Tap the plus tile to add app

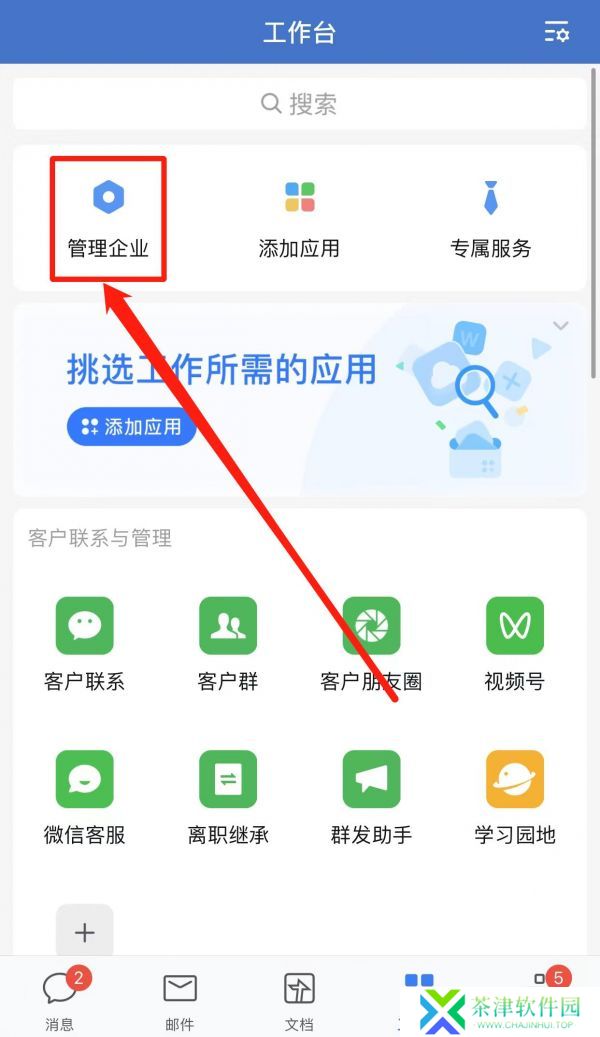click(85, 932)
